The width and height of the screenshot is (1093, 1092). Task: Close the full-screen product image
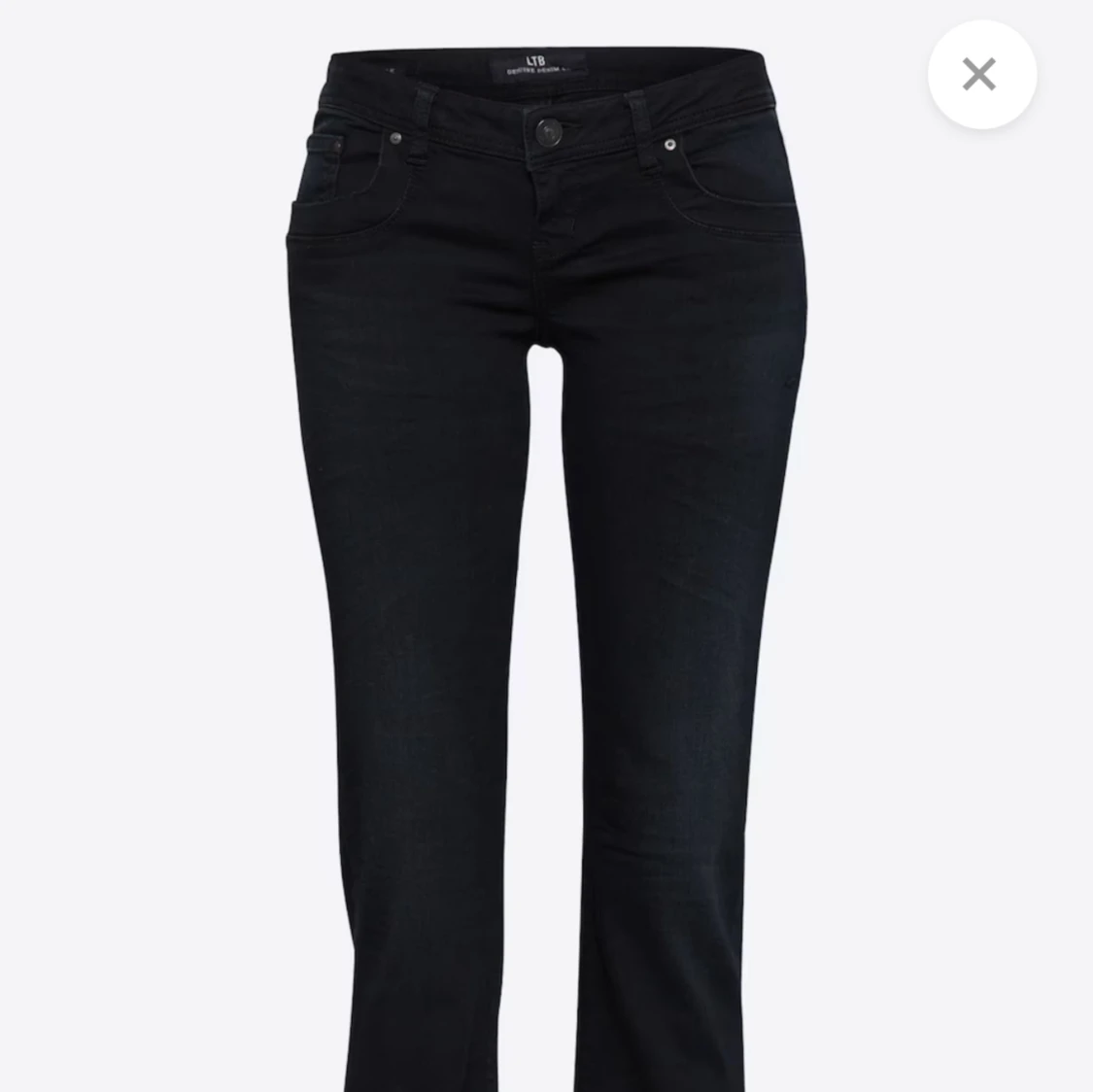pyautogui.click(x=980, y=75)
